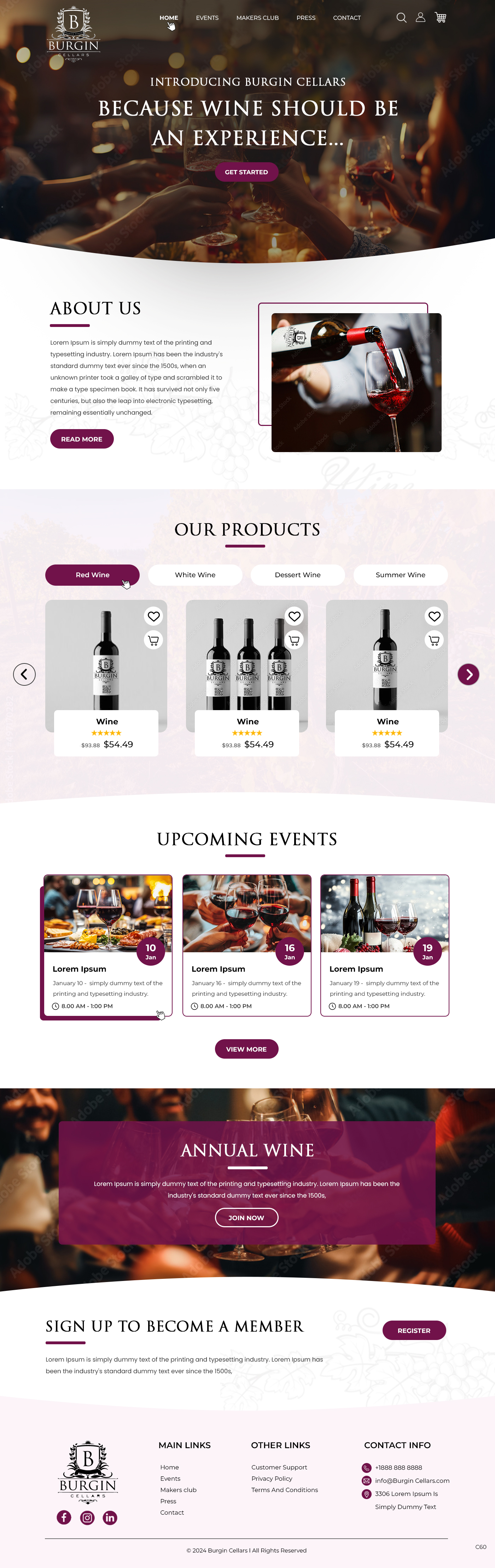This screenshot has width=495, height=1568.
Task: Open the January 16 event card
Action: [x=246, y=945]
